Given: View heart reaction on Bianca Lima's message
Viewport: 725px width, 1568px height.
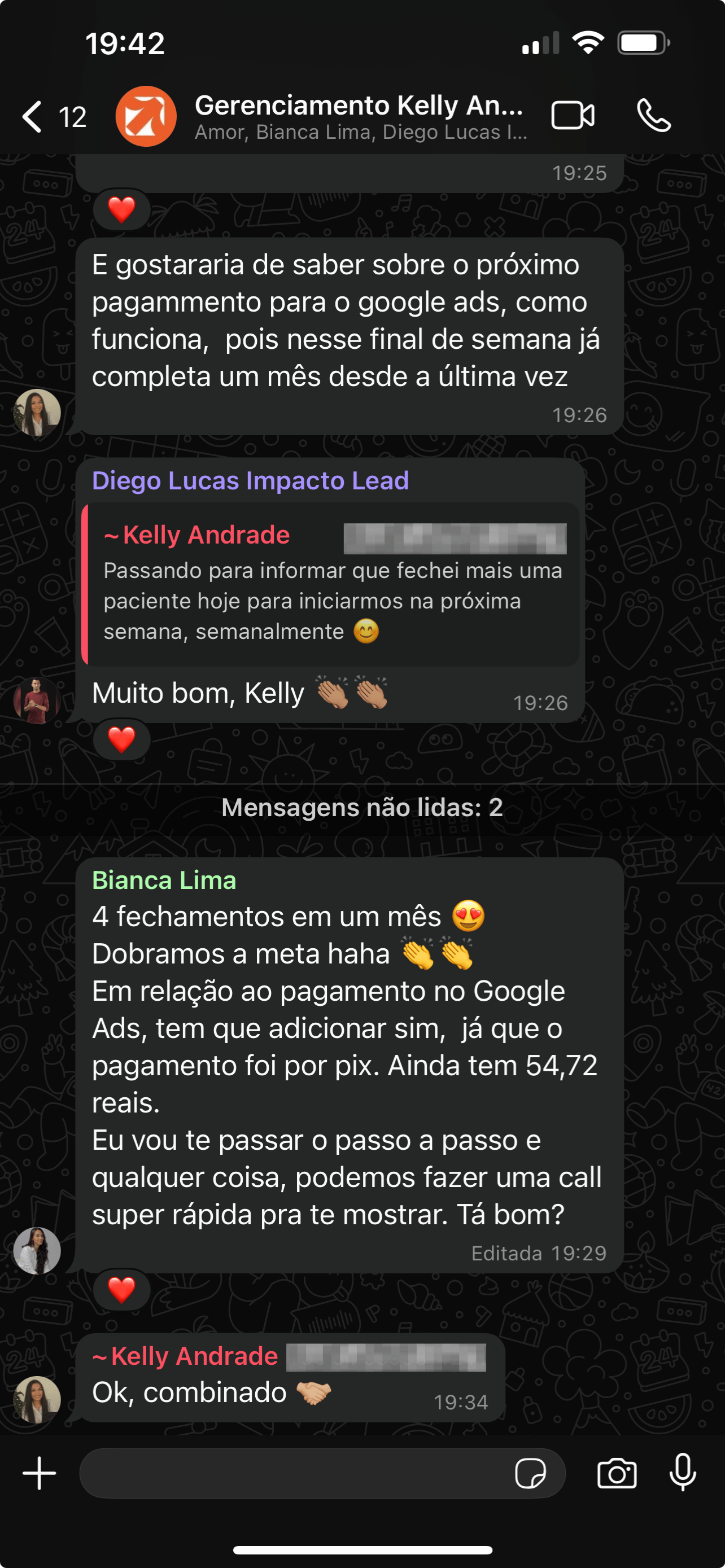Looking at the screenshot, I should [121, 1290].
